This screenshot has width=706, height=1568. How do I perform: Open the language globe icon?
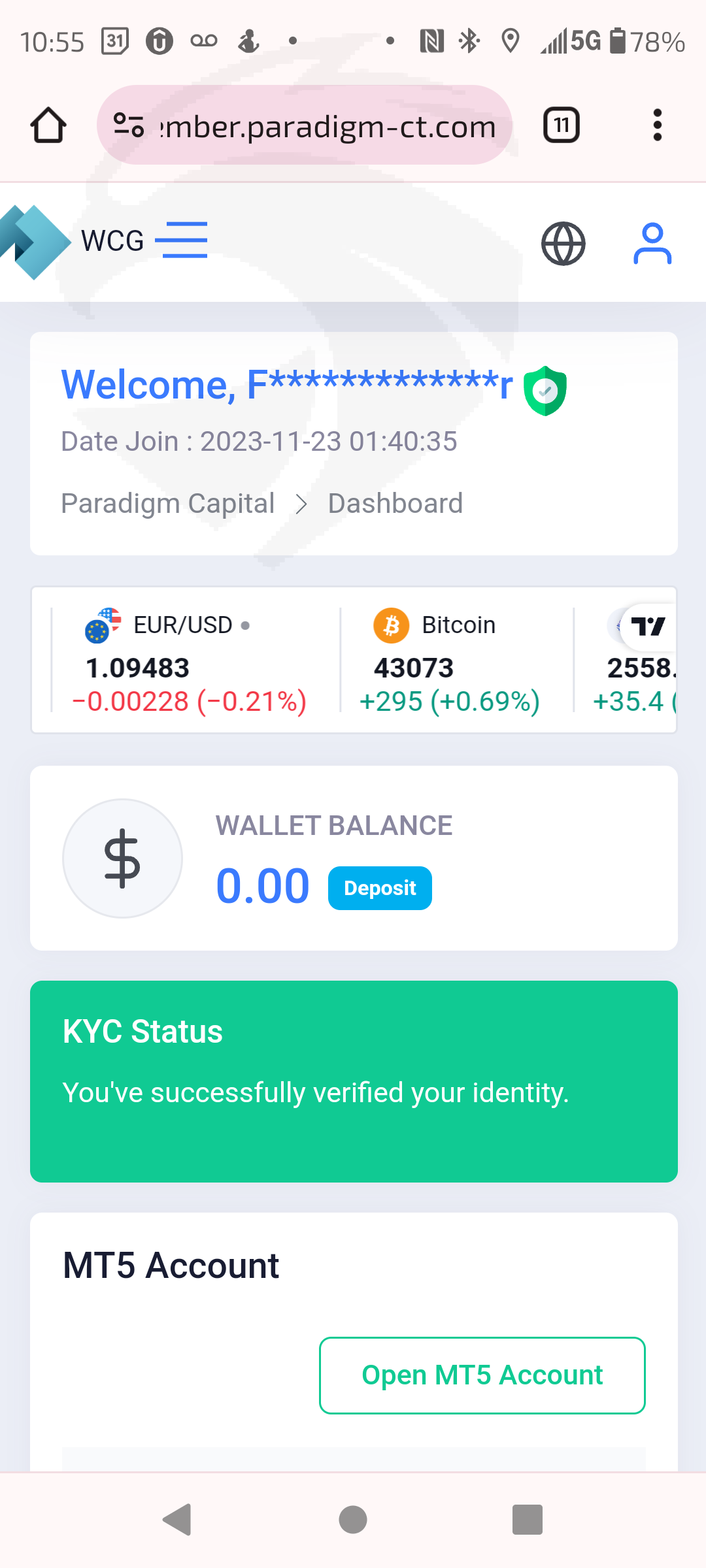[563, 244]
